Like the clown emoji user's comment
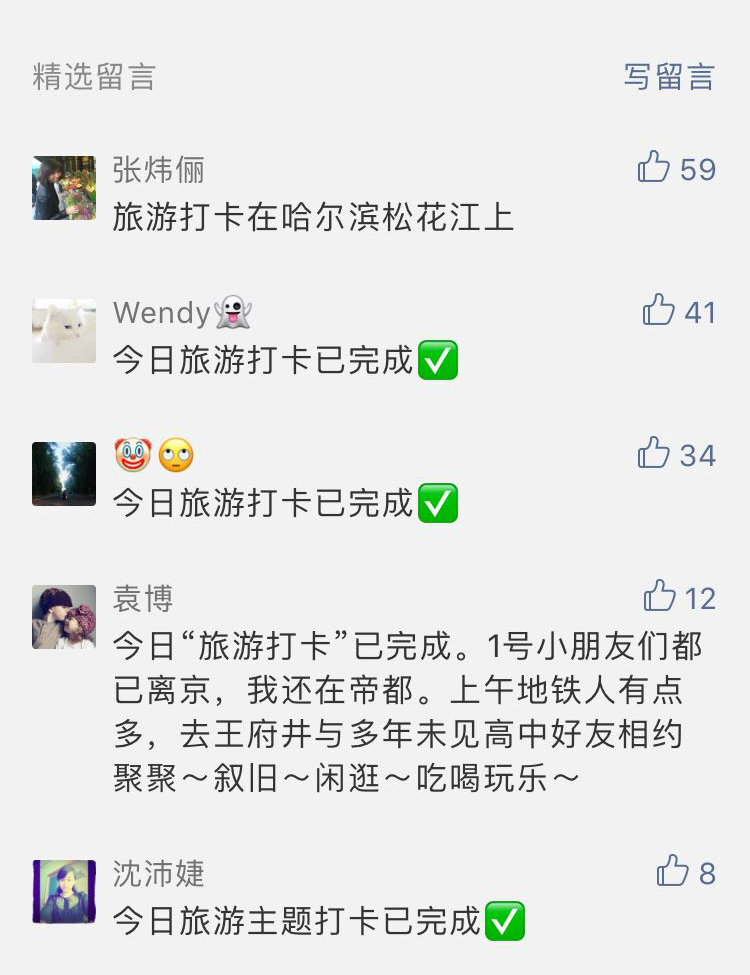 (x=654, y=454)
